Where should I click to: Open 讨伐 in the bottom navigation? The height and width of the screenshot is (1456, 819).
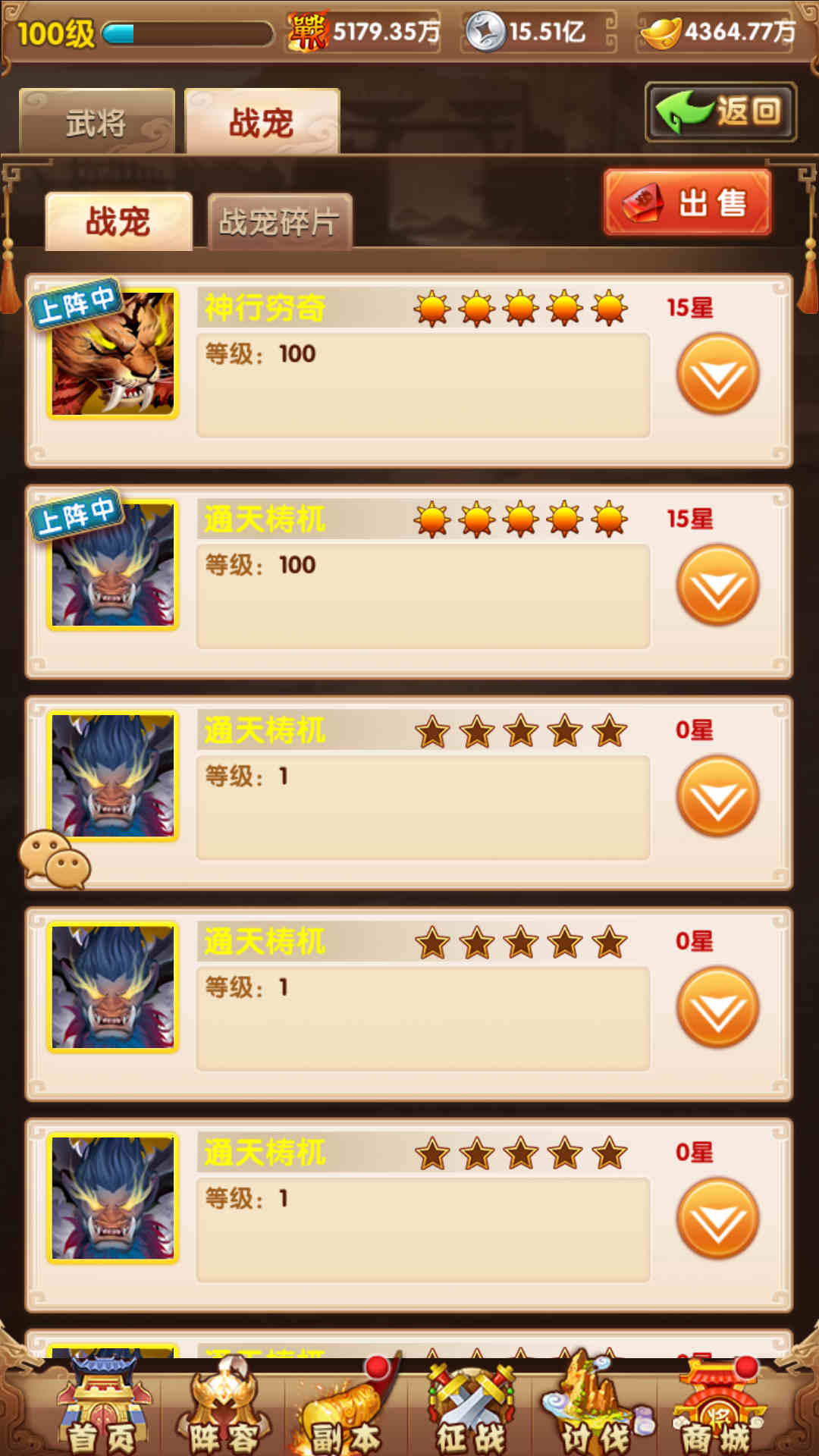pos(595,1410)
